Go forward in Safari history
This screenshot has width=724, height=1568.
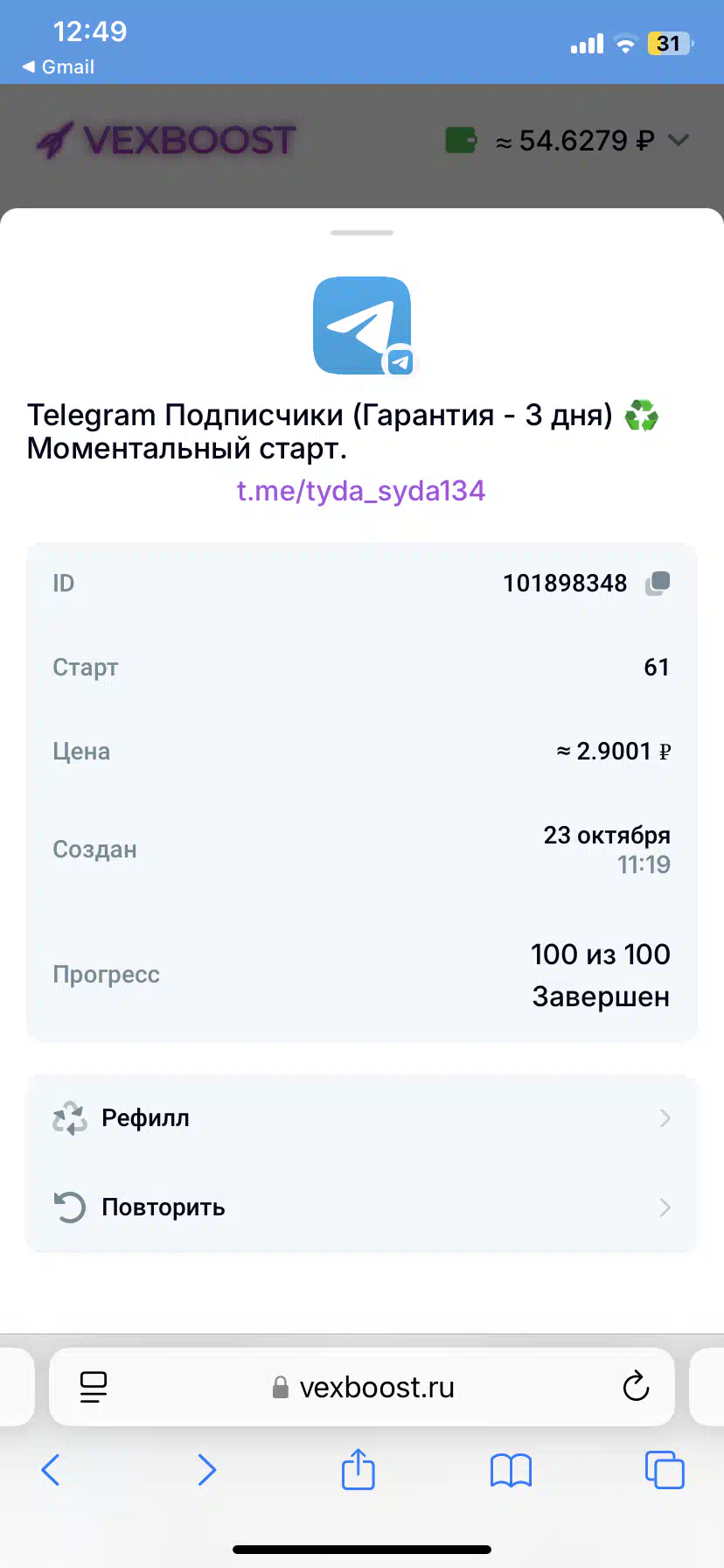coord(206,1470)
